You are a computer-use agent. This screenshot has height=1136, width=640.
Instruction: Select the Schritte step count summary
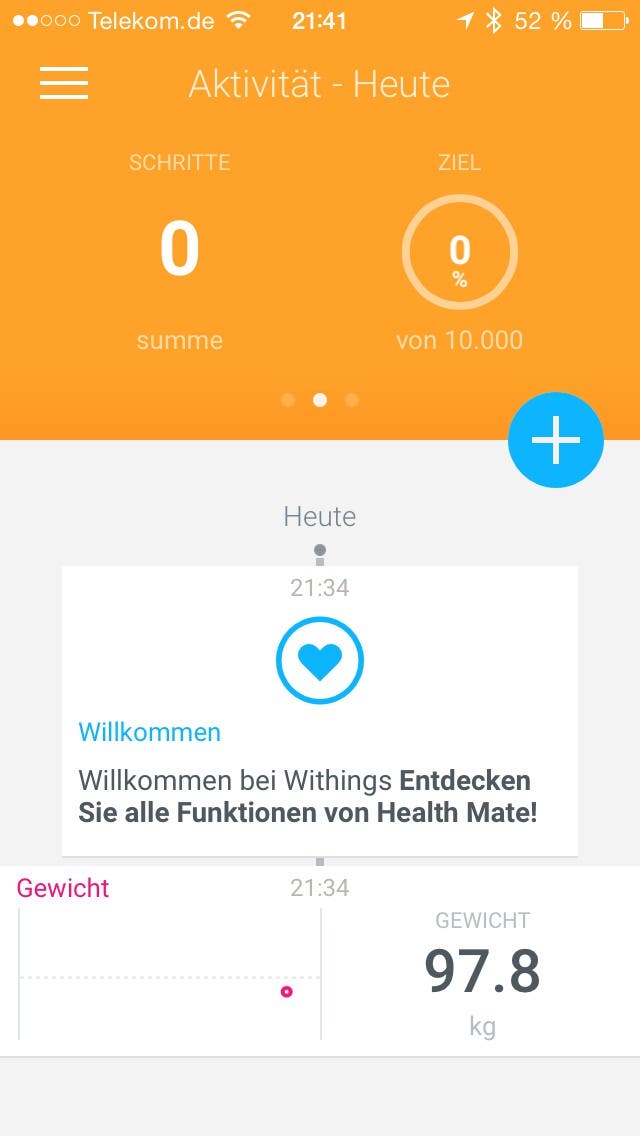coord(180,250)
